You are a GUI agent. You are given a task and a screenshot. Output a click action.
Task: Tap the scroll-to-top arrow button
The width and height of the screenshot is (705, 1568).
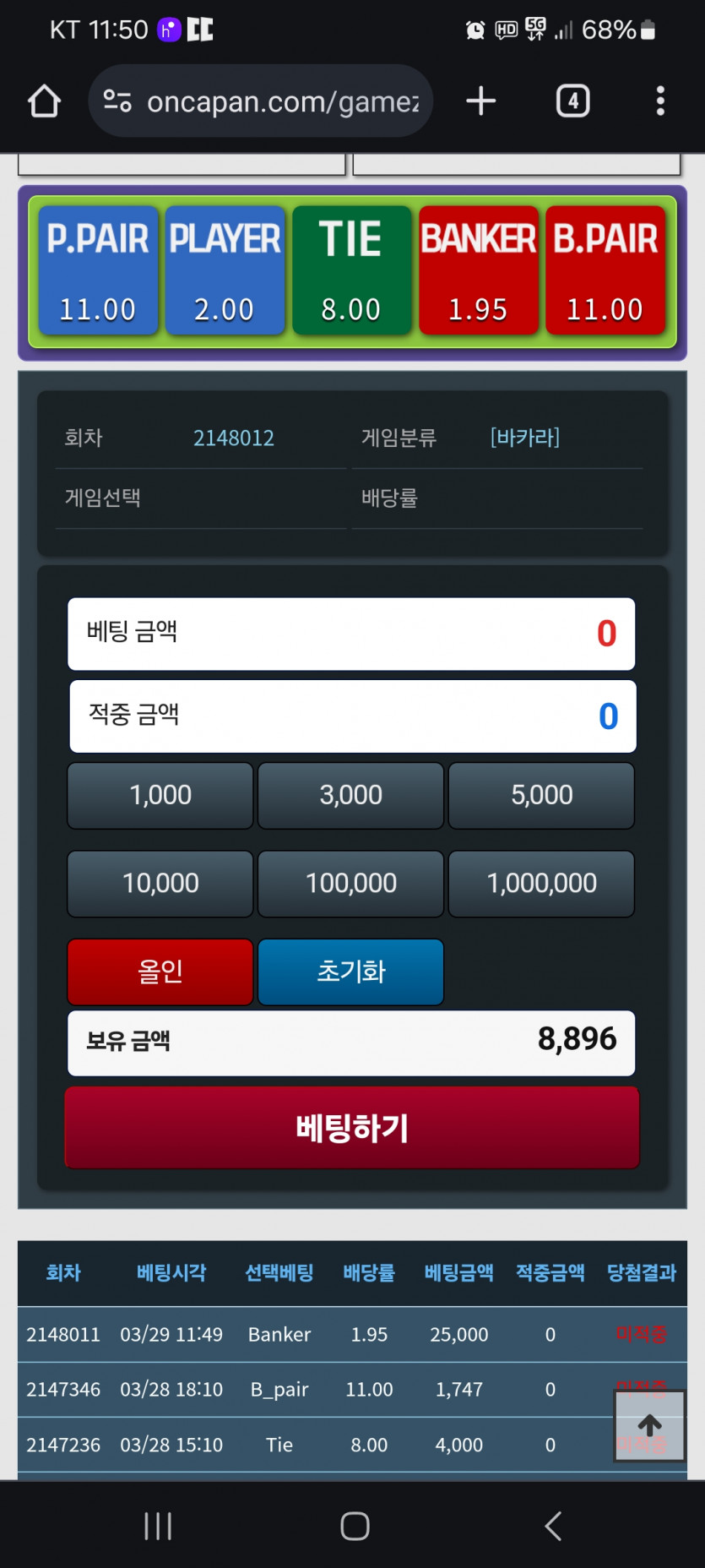click(649, 1425)
